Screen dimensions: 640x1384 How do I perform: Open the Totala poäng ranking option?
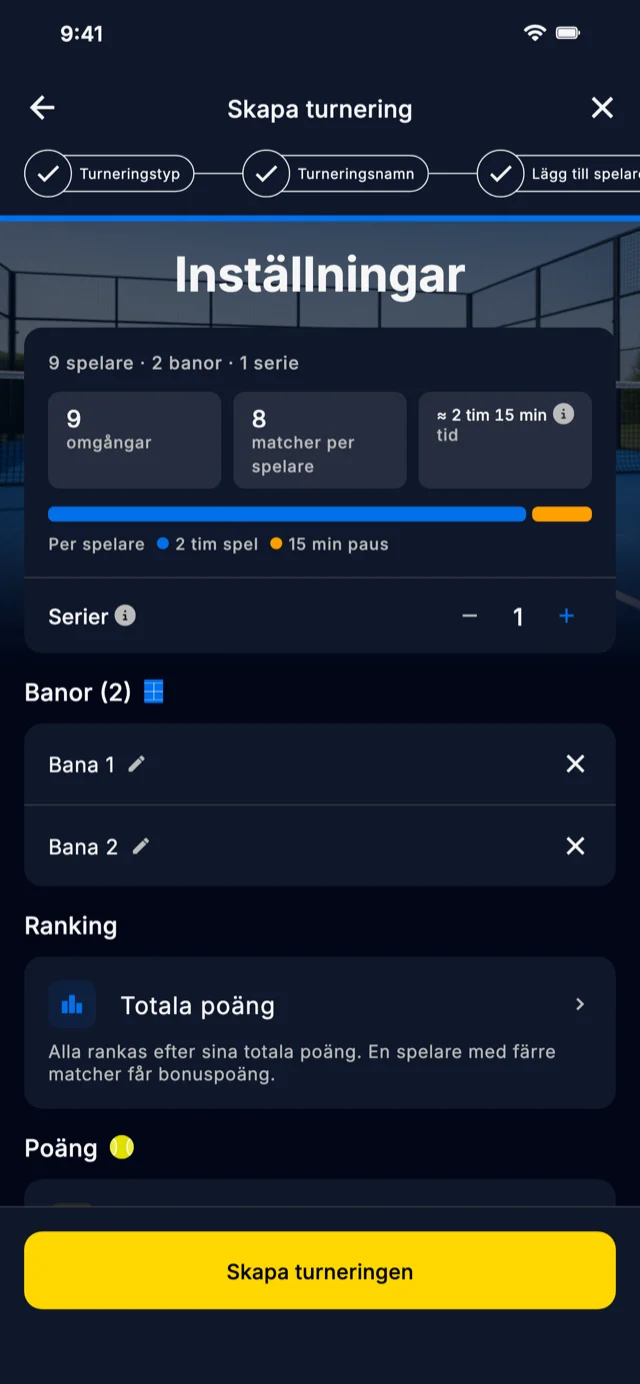[320, 1032]
